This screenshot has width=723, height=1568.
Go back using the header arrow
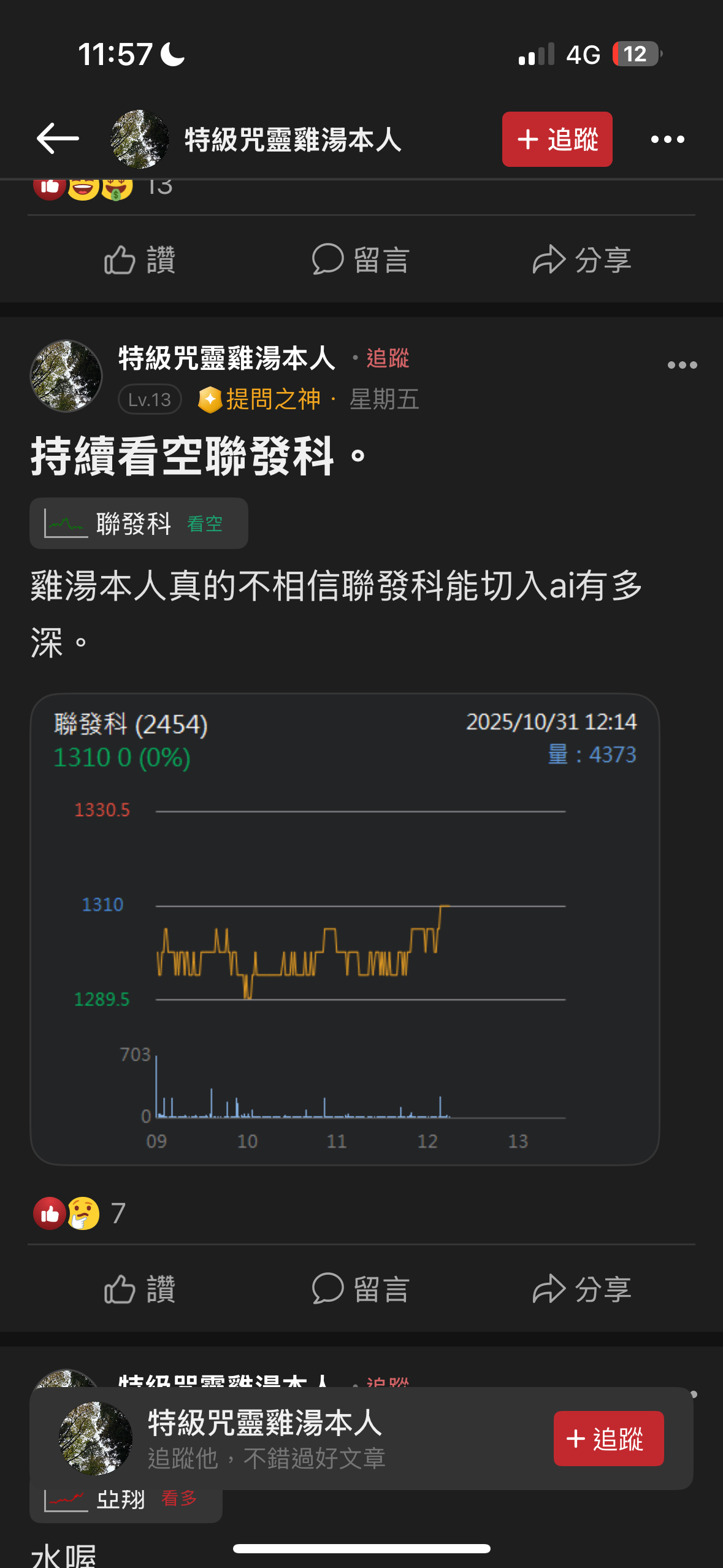pos(58,139)
